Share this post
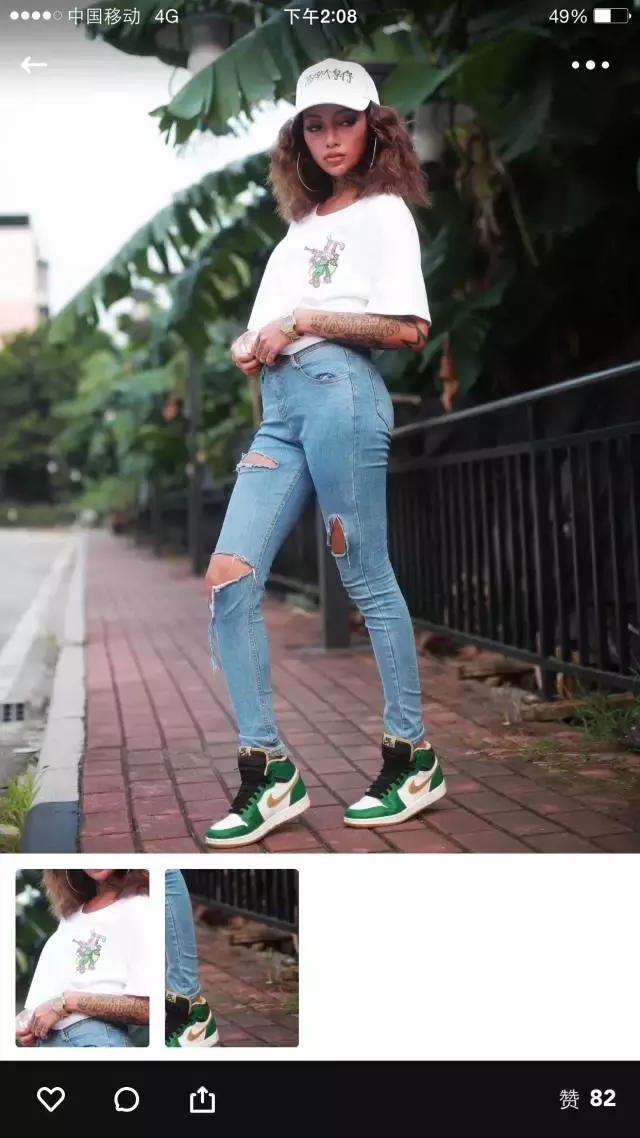The height and width of the screenshot is (1138, 640). click(x=202, y=1099)
